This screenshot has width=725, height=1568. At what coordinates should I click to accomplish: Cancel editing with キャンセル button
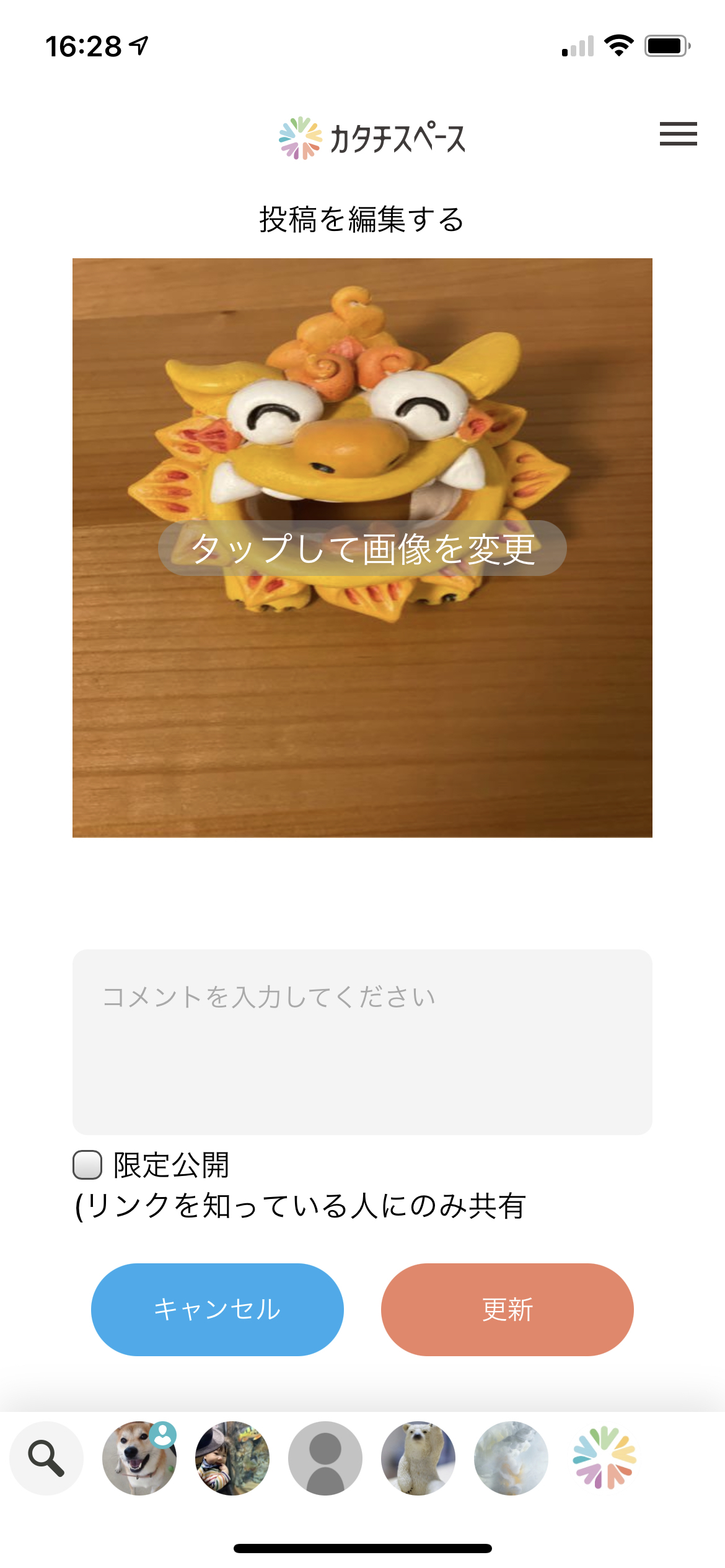(x=217, y=1309)
